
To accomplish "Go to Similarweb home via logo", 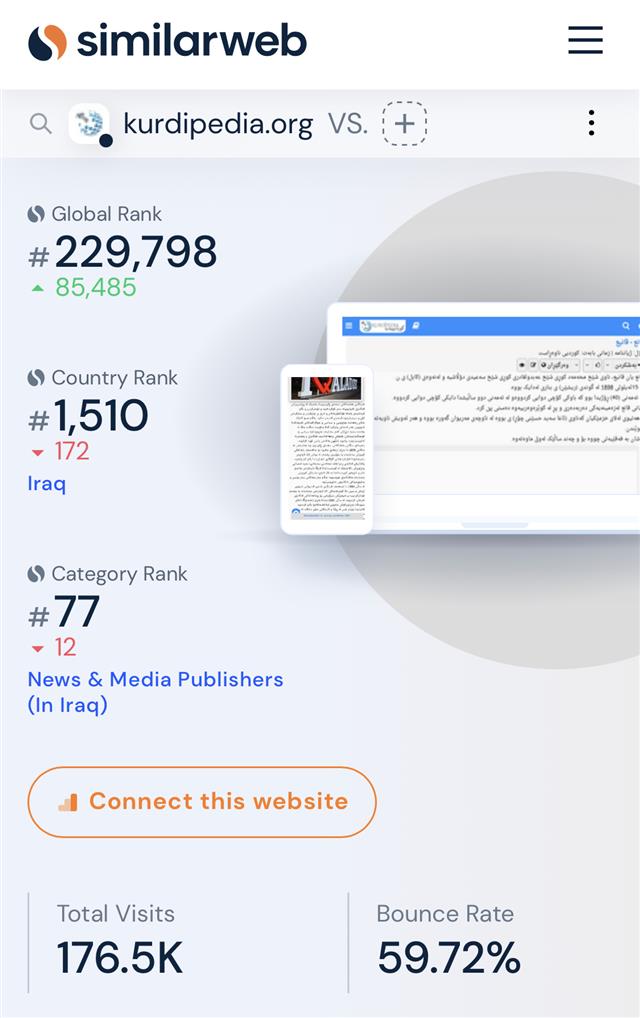I will [x=167, y=41].
